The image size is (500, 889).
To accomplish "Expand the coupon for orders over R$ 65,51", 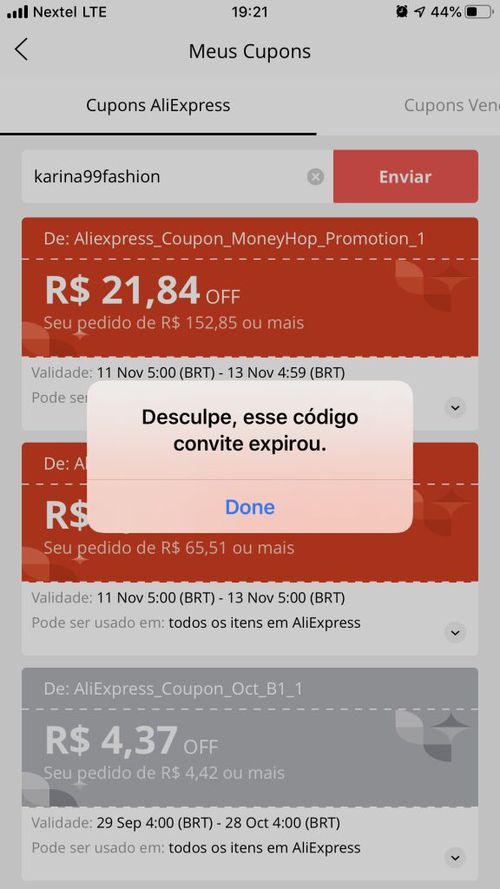I will 455,632.
